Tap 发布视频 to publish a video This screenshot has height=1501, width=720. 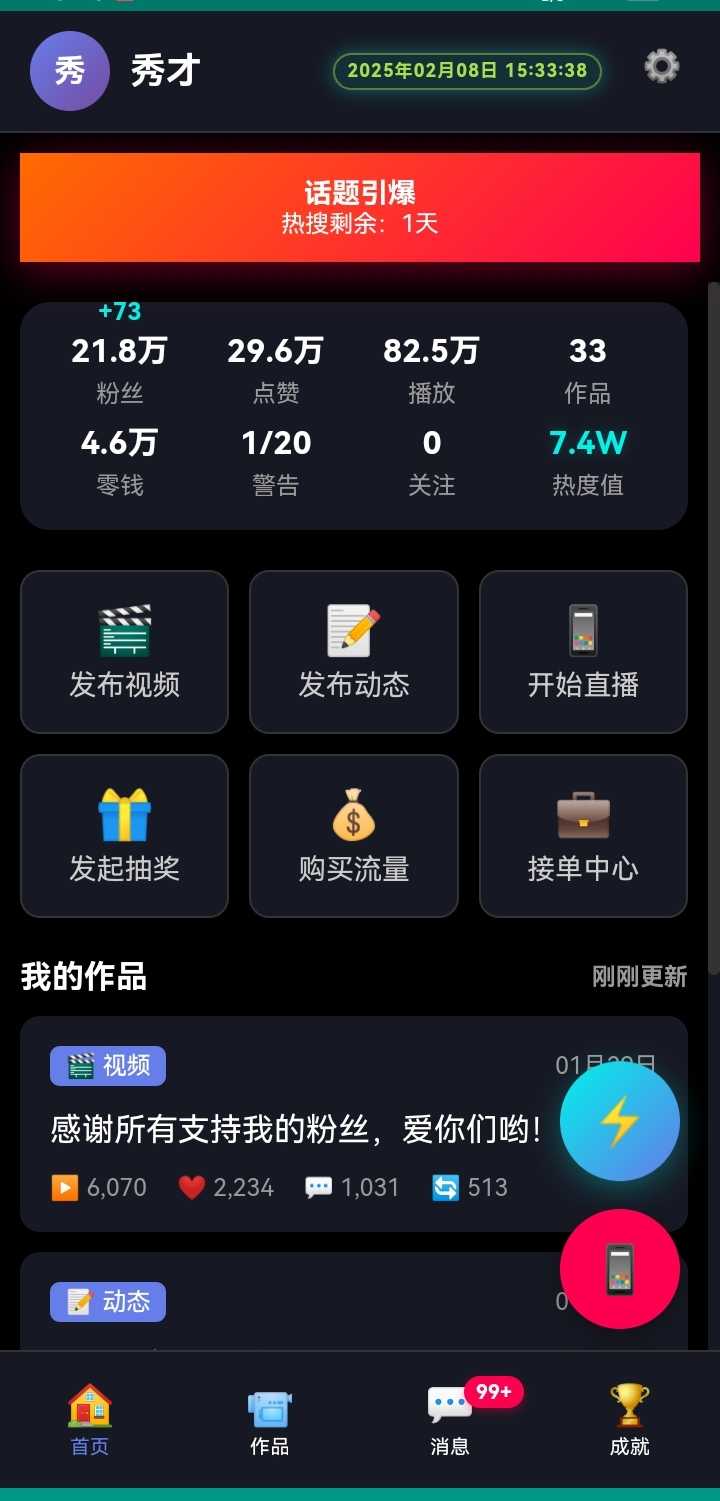(124, 652)
